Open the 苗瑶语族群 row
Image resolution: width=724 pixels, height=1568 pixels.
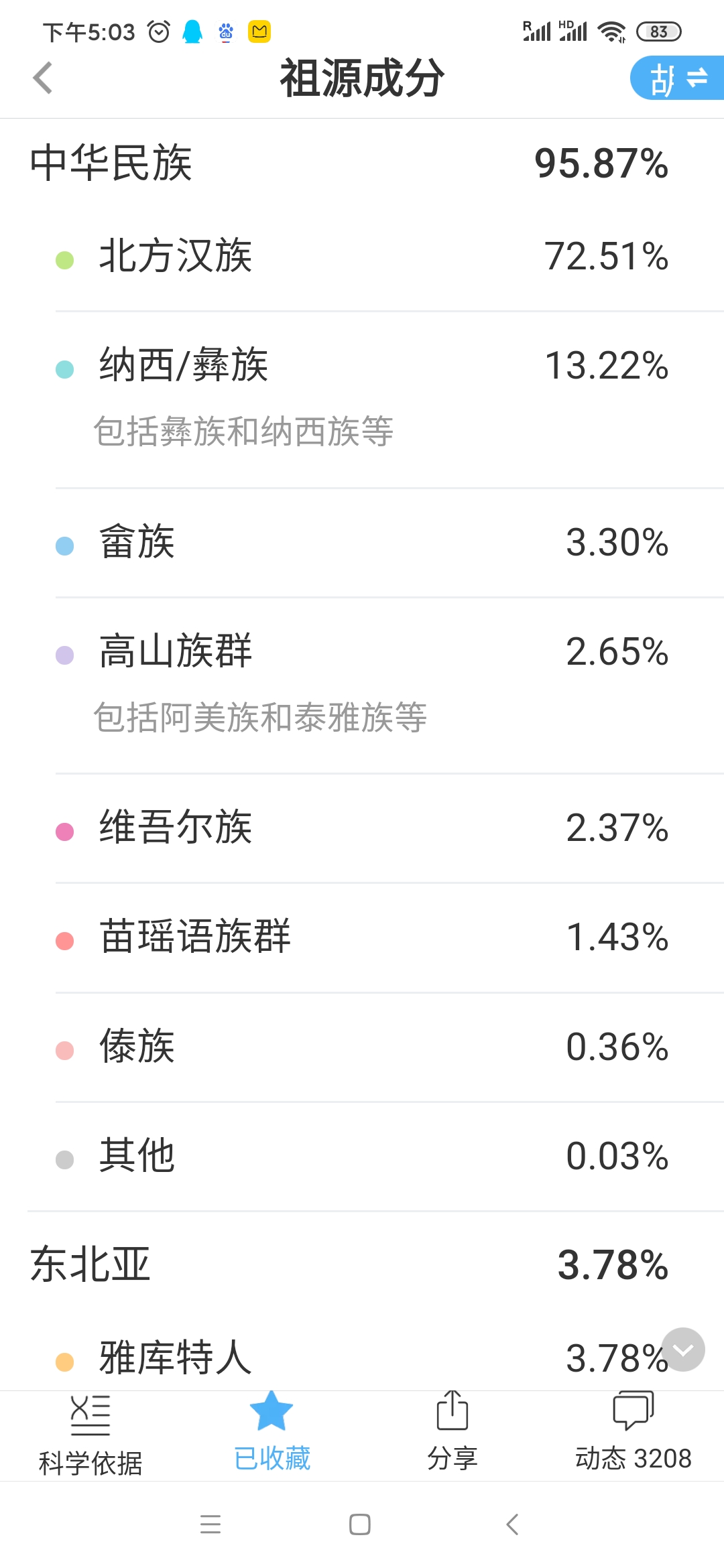pyautogui.click(x=389, y=937)
